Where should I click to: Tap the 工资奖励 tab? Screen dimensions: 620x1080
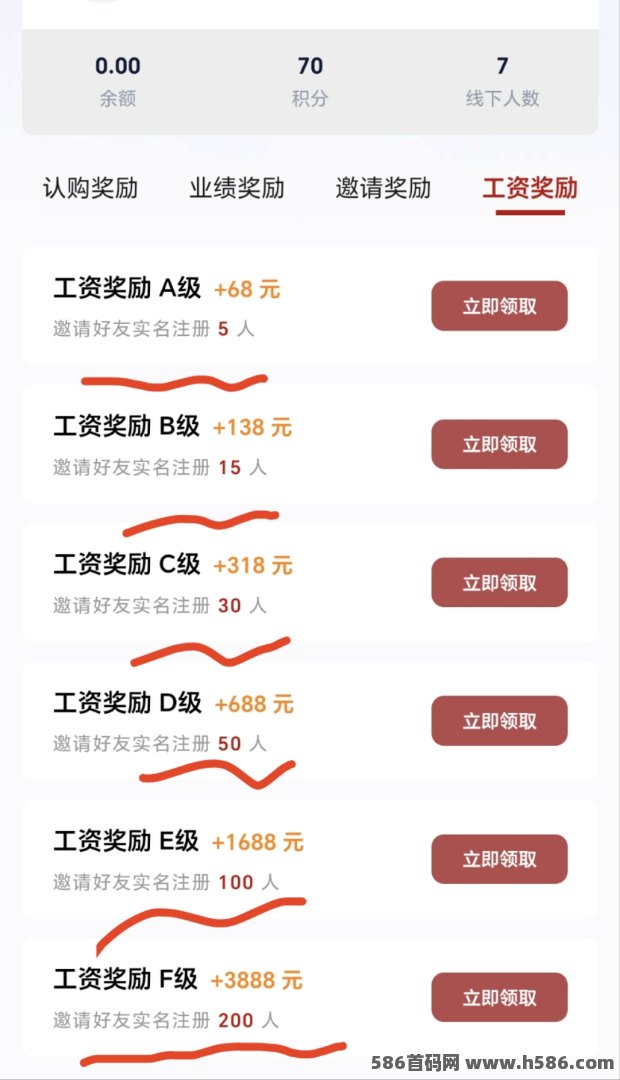pyautogui.click(x=530, y=188)
